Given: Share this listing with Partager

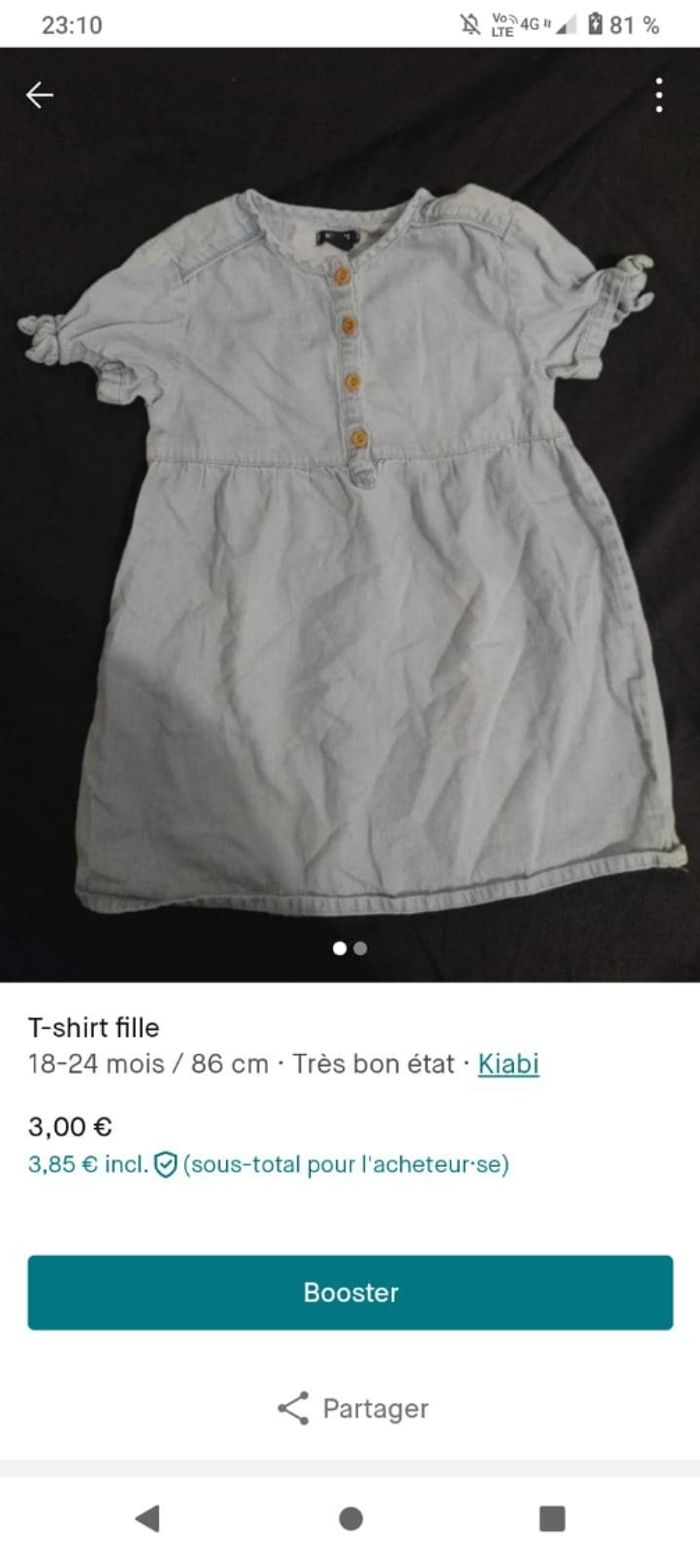Looking at the screenshot, I should click(x=352, y=1408).
